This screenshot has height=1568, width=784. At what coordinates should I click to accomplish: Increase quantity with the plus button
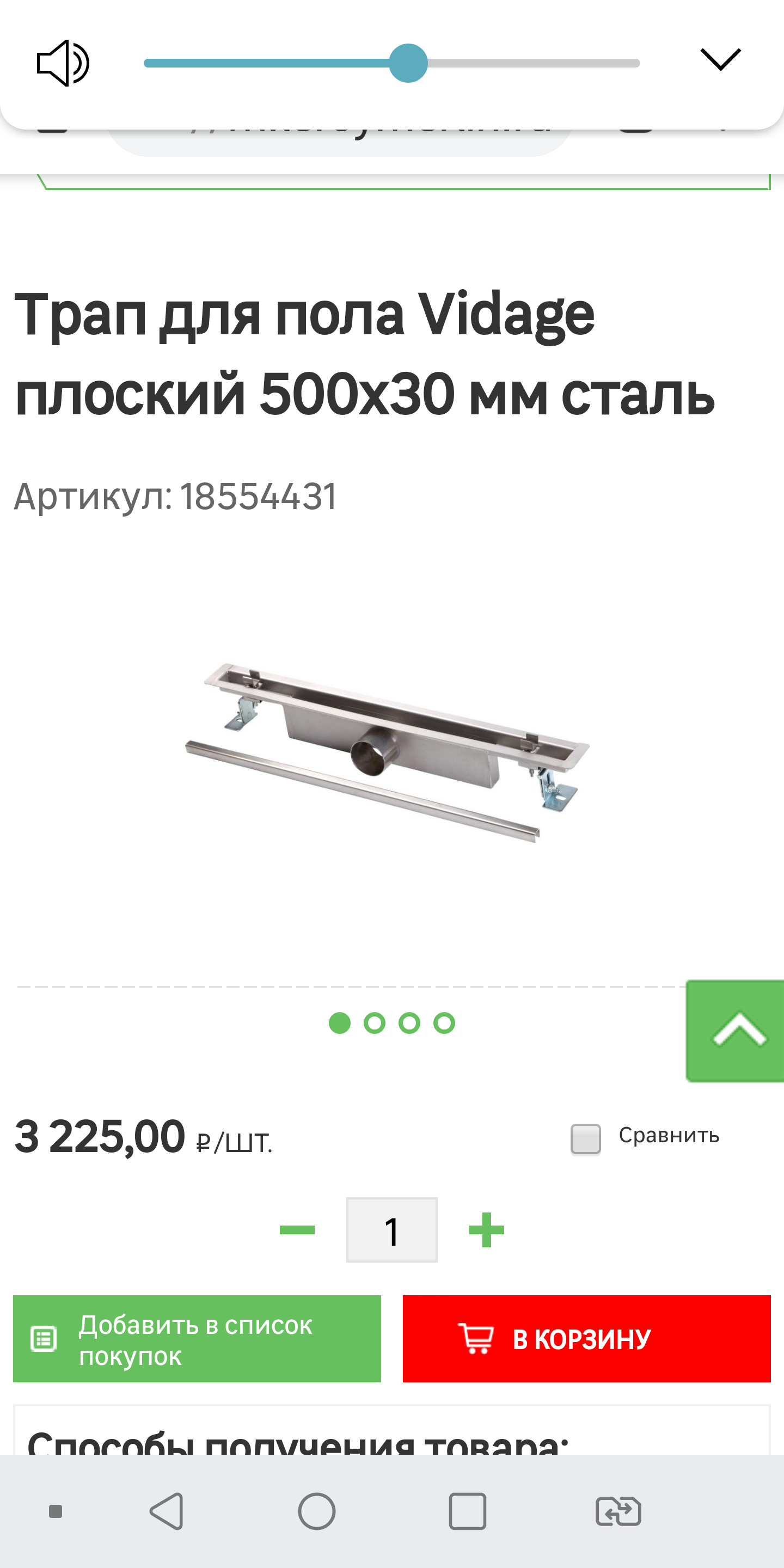[486, 1230]
